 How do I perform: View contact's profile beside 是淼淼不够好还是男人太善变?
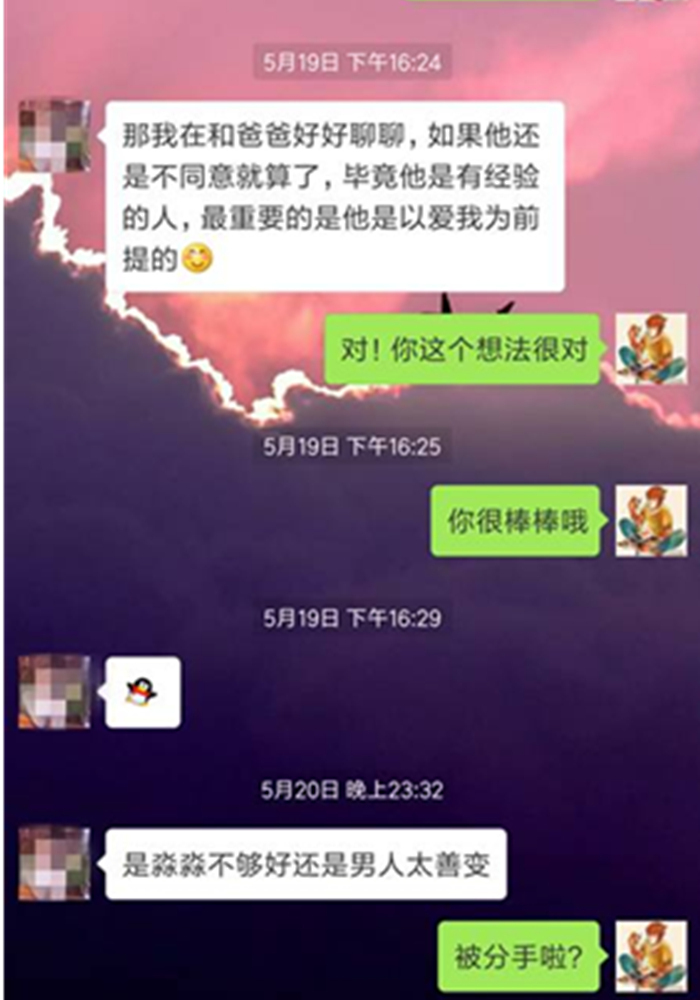[54, 863]
